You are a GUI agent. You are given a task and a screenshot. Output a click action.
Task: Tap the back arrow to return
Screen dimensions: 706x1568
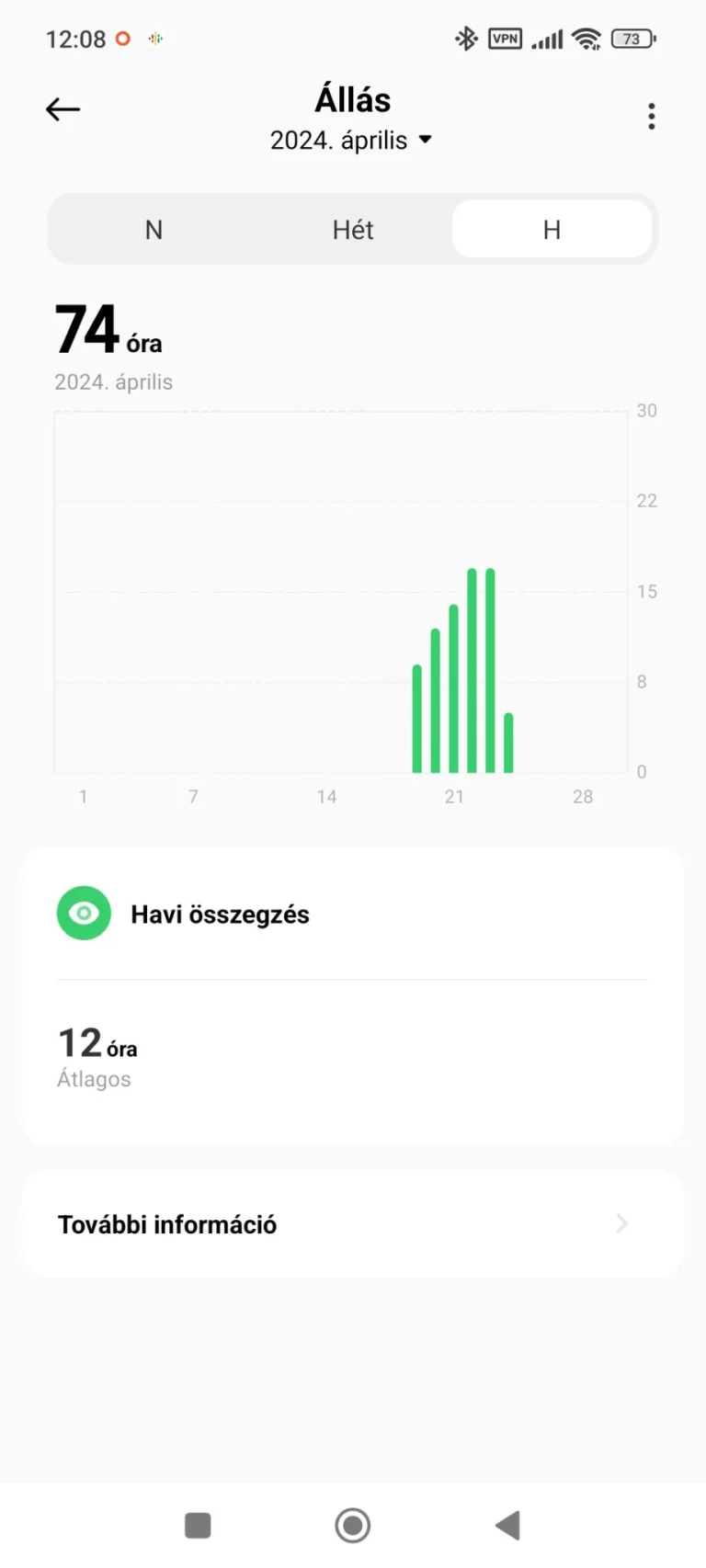[x=62, y=108]
